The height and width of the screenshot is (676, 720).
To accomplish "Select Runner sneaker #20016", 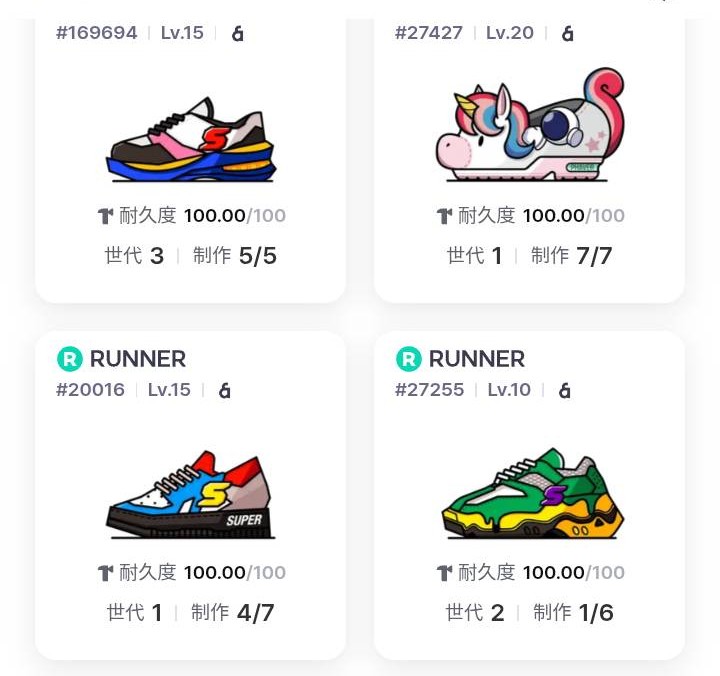I will pyautogui.click(x=190, y=495).
